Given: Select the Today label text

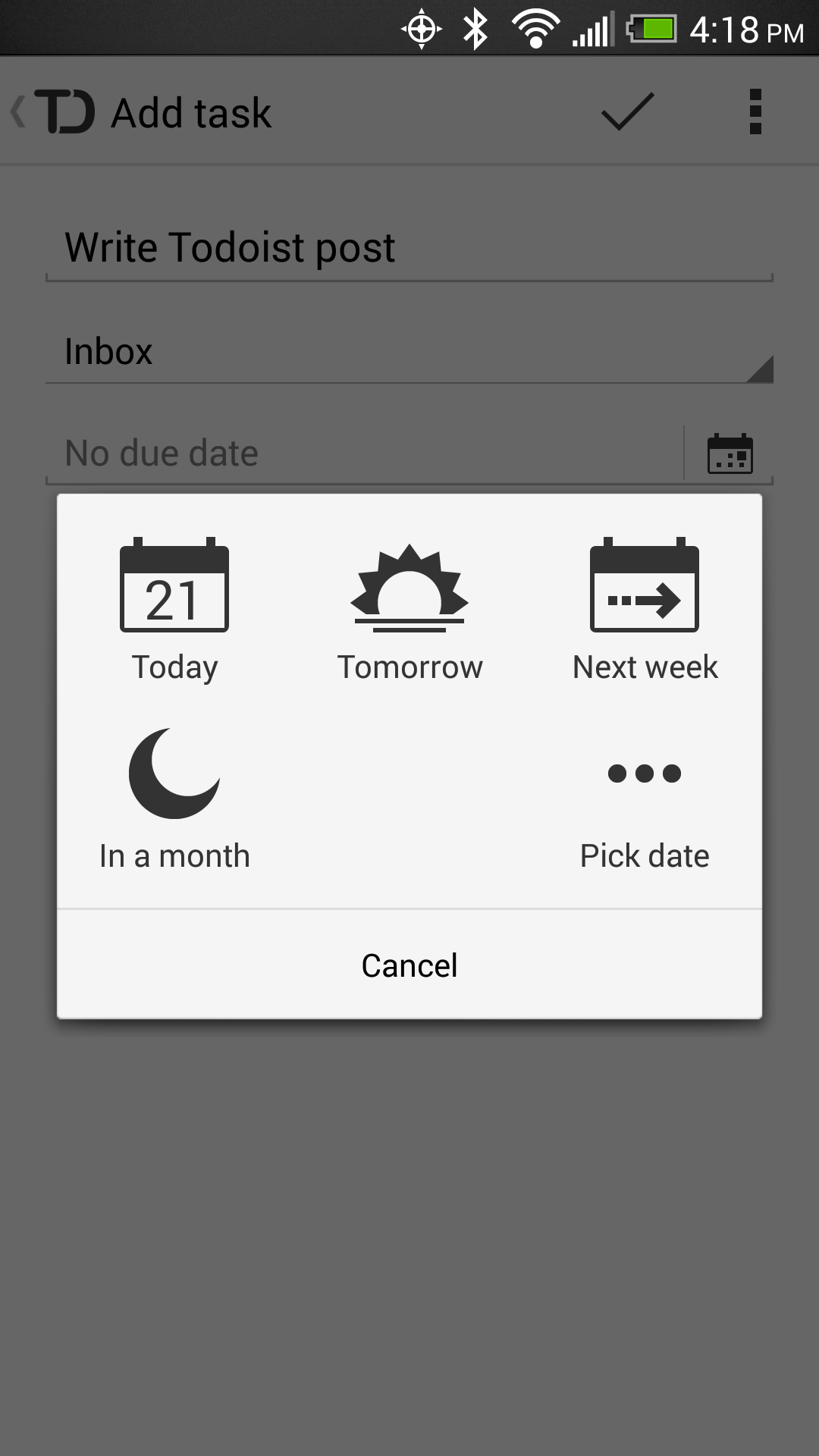Looking at the screenshot, I should (174, 667).
